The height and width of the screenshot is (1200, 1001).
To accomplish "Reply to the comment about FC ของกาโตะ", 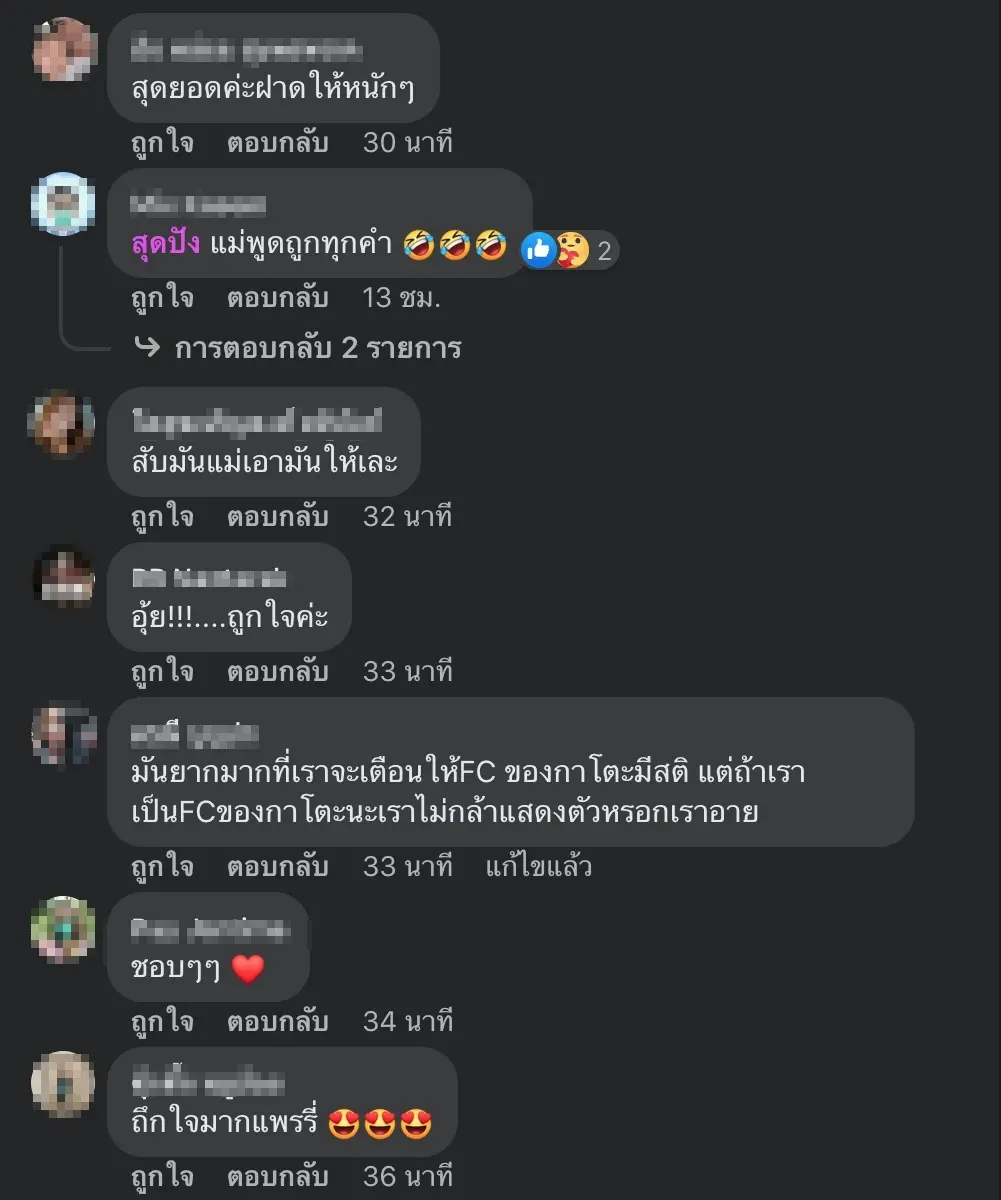I will (277, 866).
